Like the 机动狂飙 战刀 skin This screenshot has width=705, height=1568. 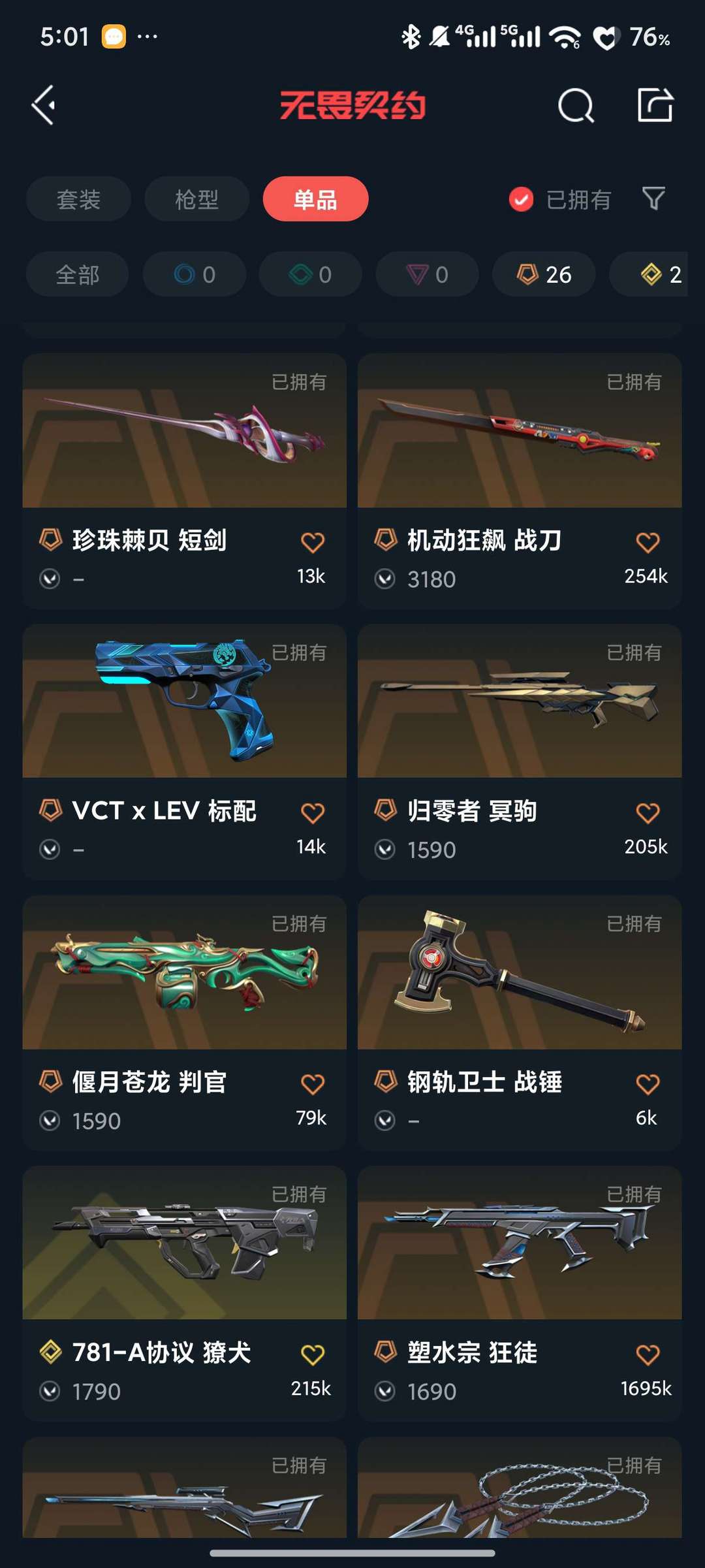[648, 543]
